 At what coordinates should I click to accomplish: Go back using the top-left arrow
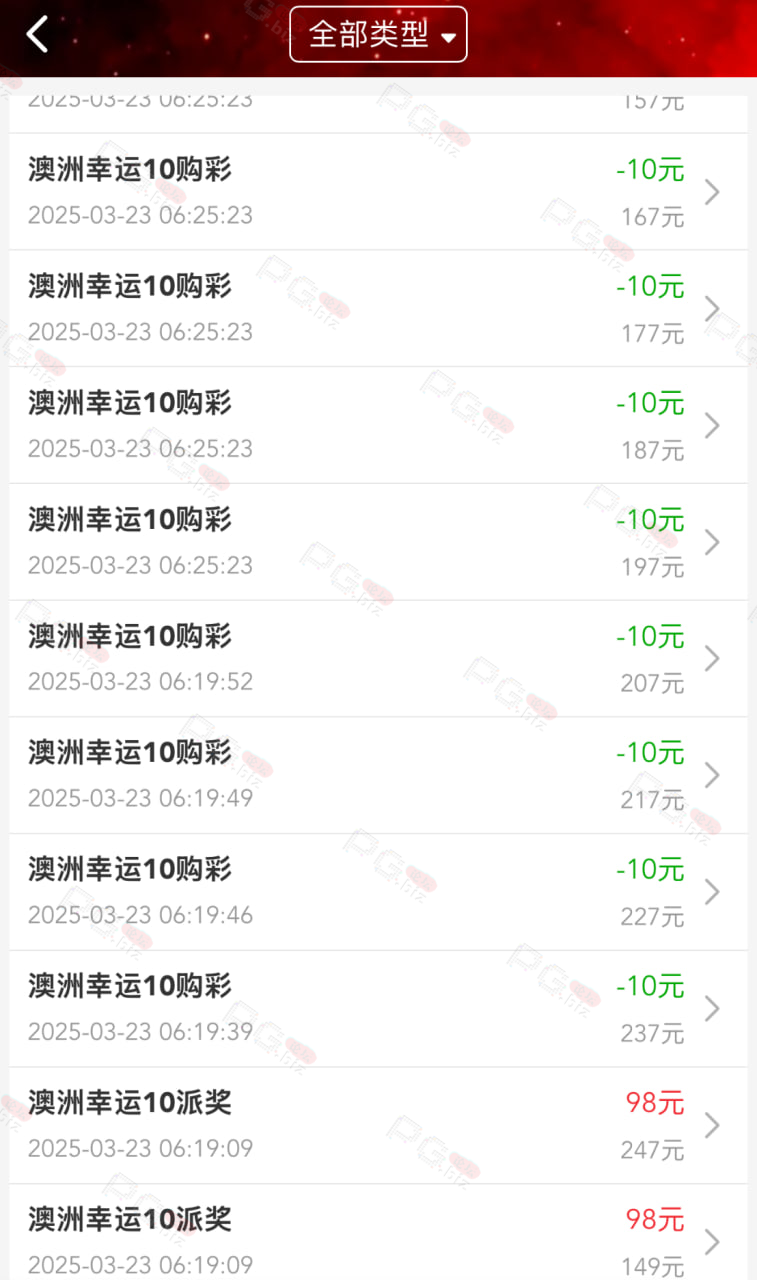click(37, 35)
